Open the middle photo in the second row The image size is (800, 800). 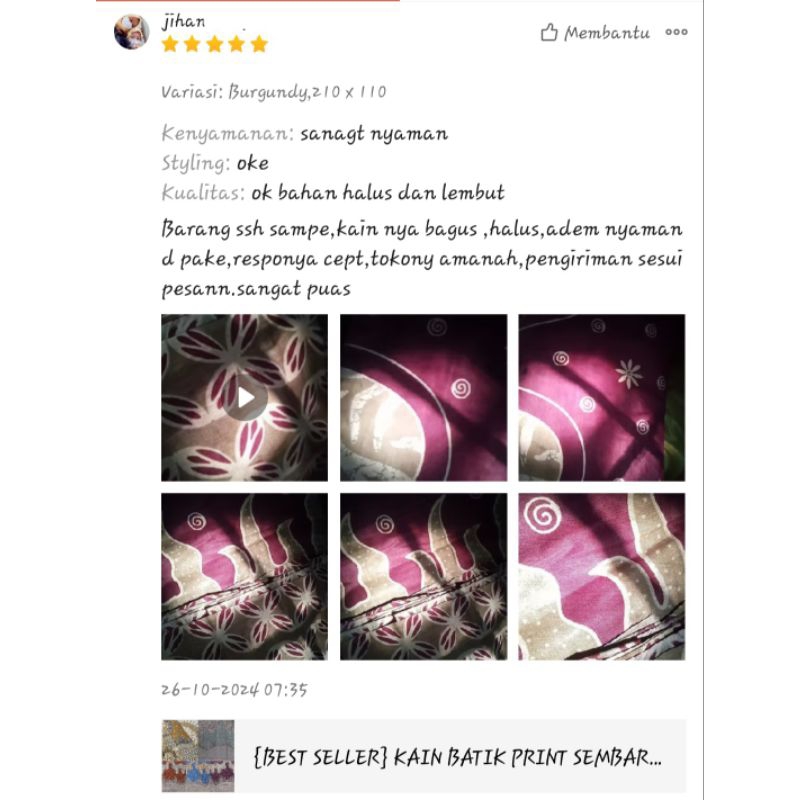point(423,576)
